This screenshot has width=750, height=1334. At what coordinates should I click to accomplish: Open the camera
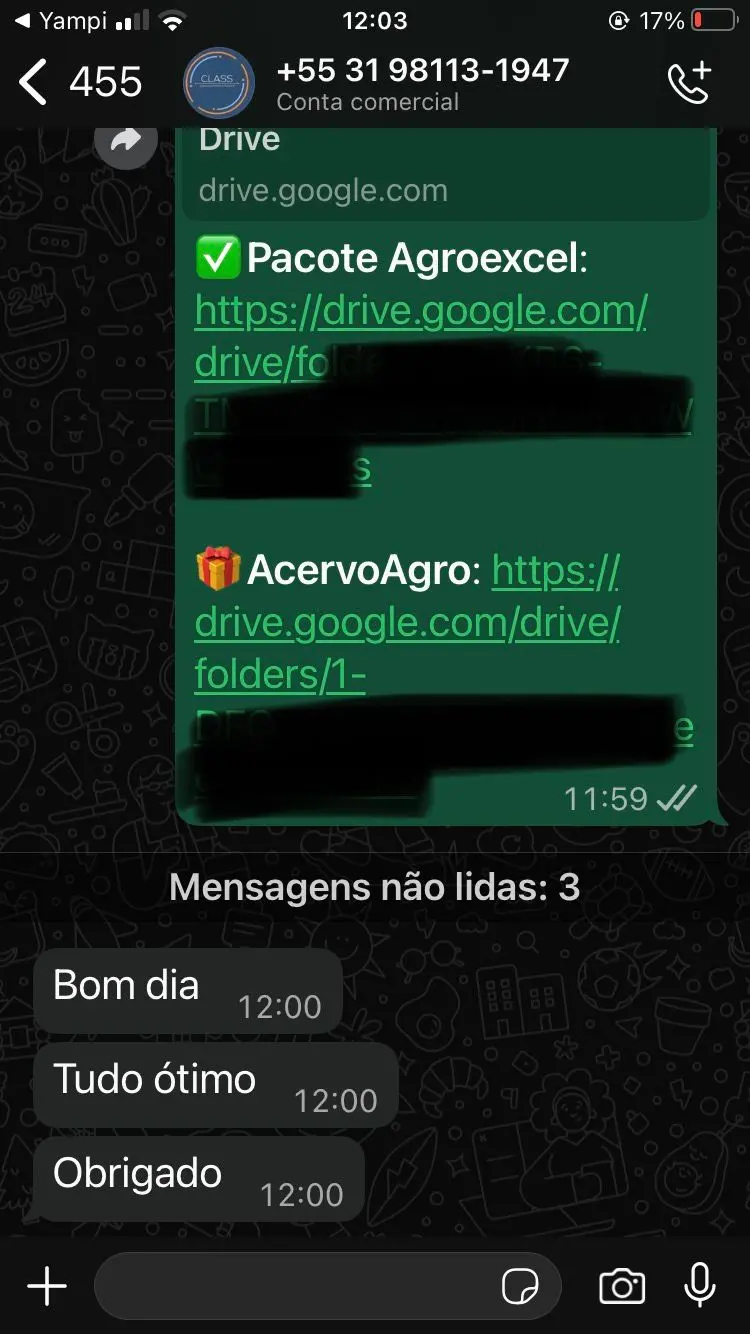point(622,1286)
